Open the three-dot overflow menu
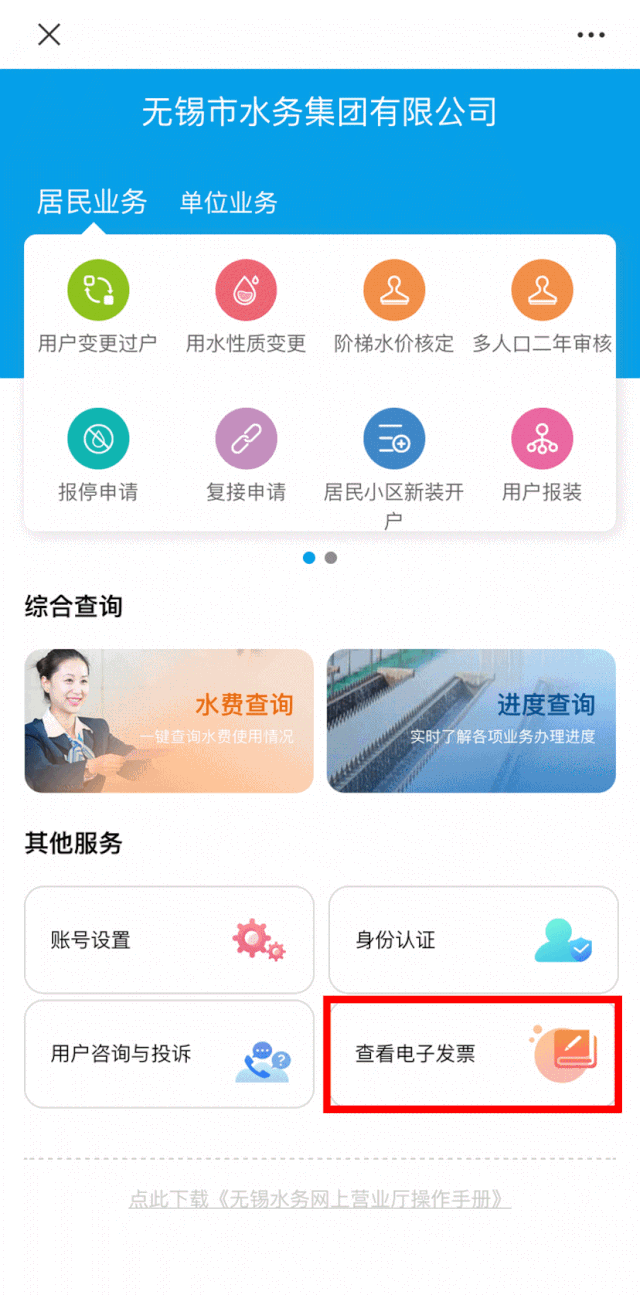 [x=591, y=35]
